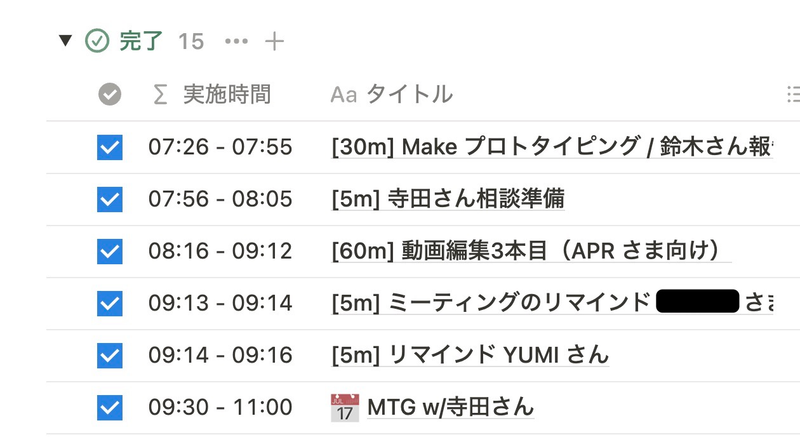This screenshot has width=800, height=446.
Task: Open the リマインド YUMI さん page
Action: point(470,355)
